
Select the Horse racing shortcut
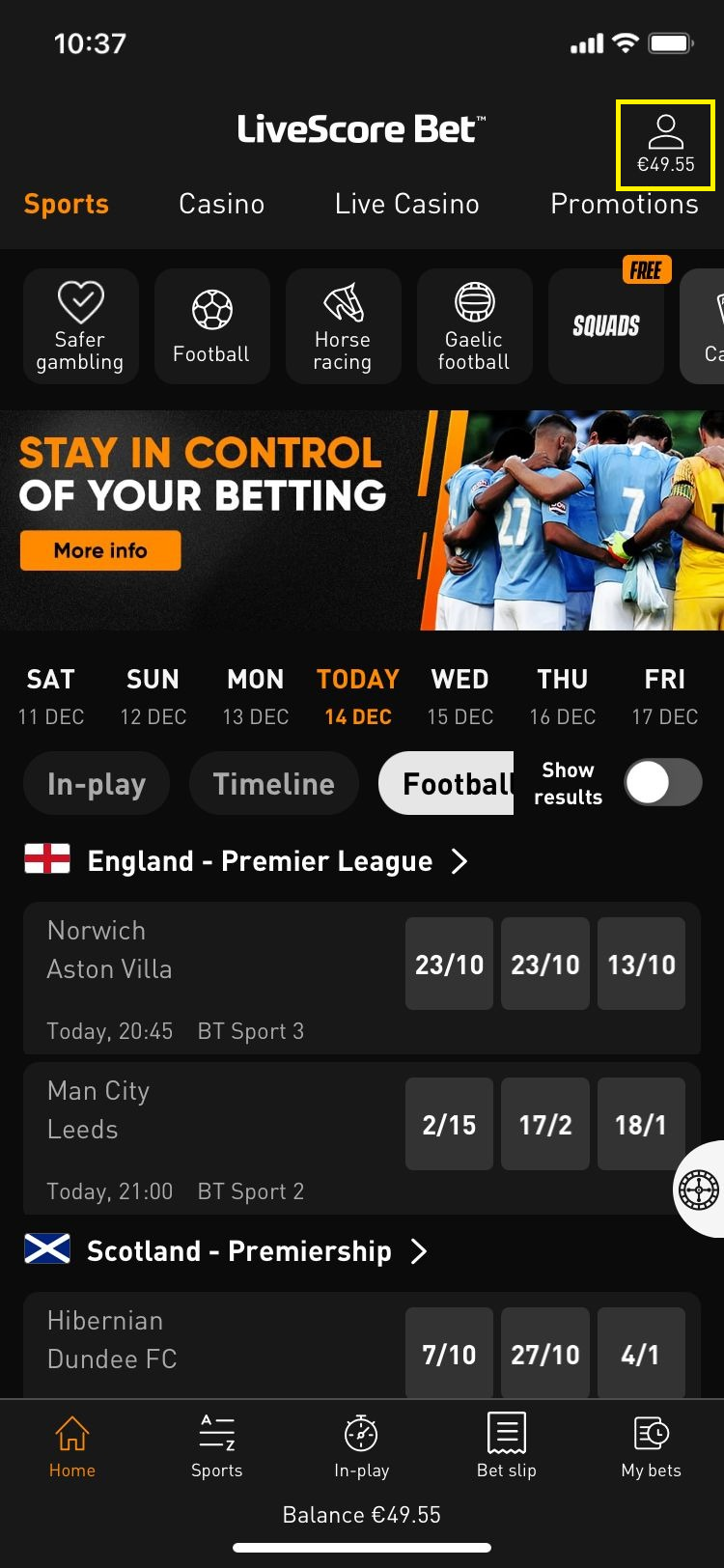(343, 326)
